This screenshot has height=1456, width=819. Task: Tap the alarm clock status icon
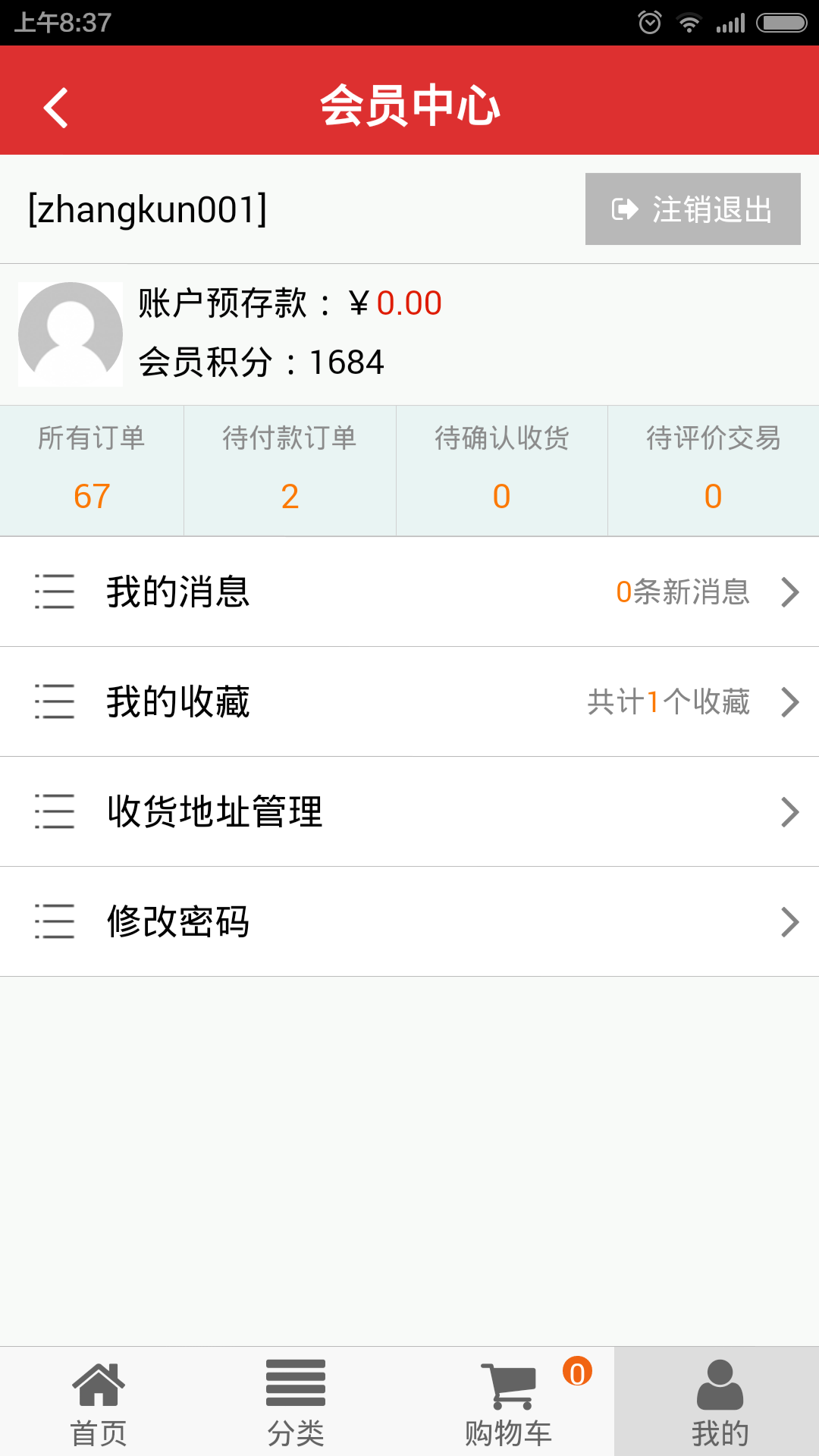(x=651, y=22)
